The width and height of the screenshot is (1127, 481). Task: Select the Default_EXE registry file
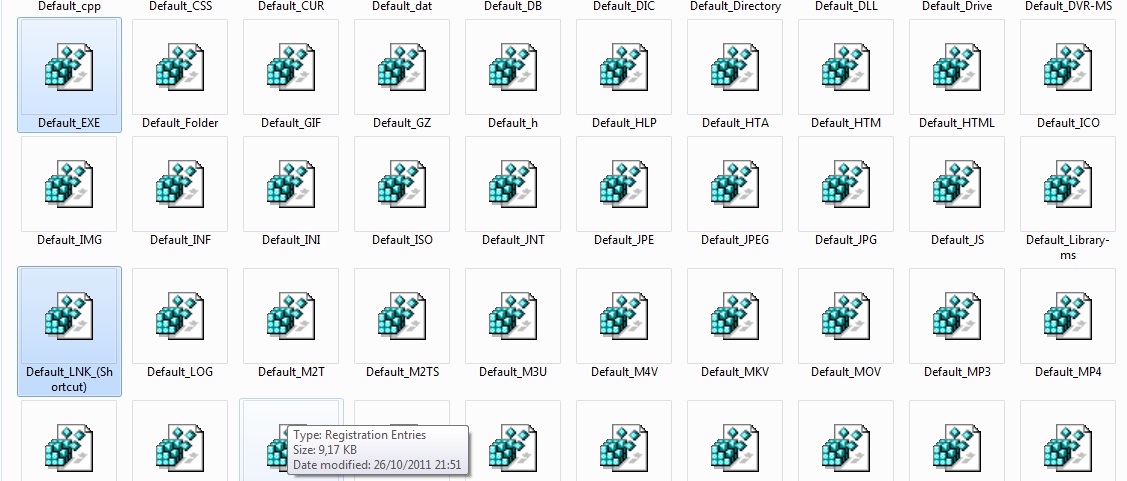69,68
